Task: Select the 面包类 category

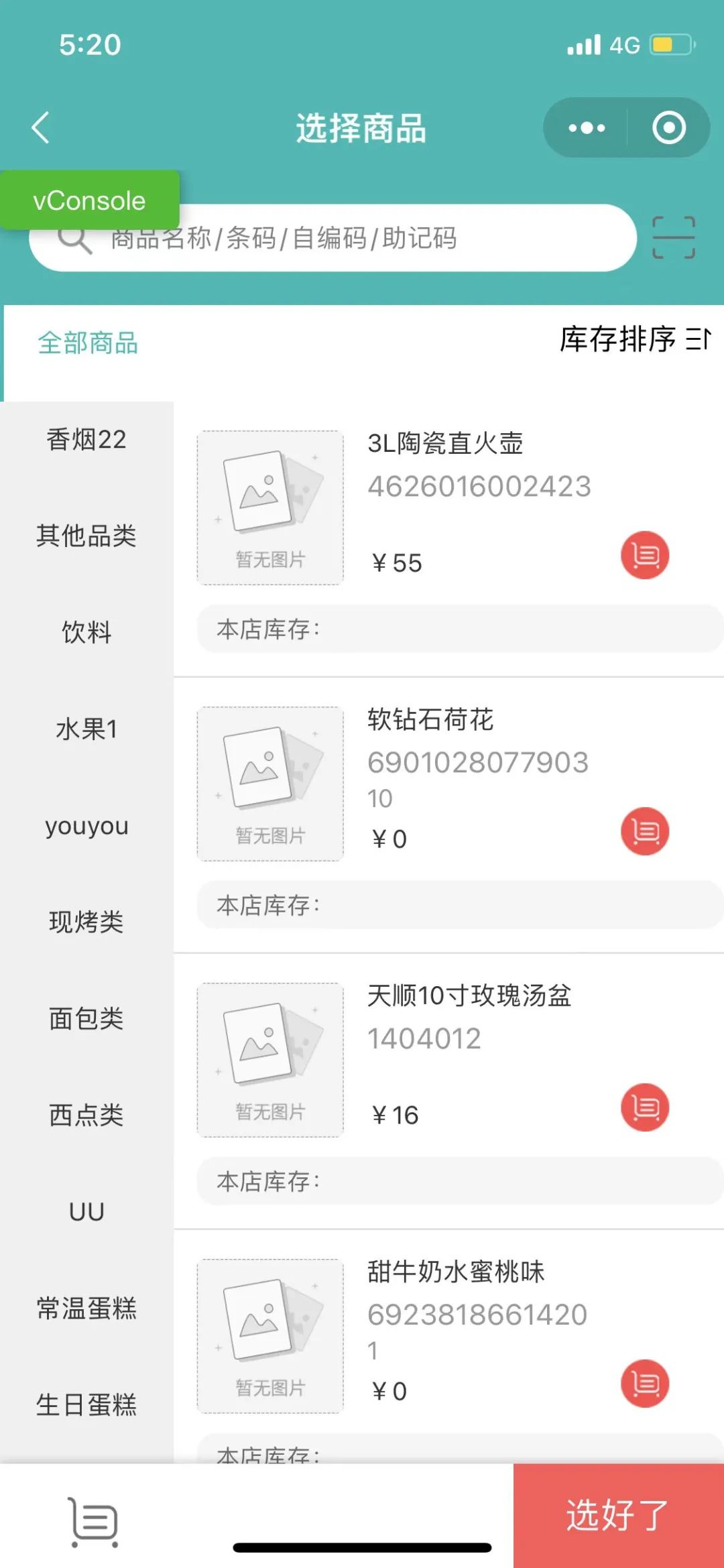Action: pyautogui.click(x=86, y=1018)
